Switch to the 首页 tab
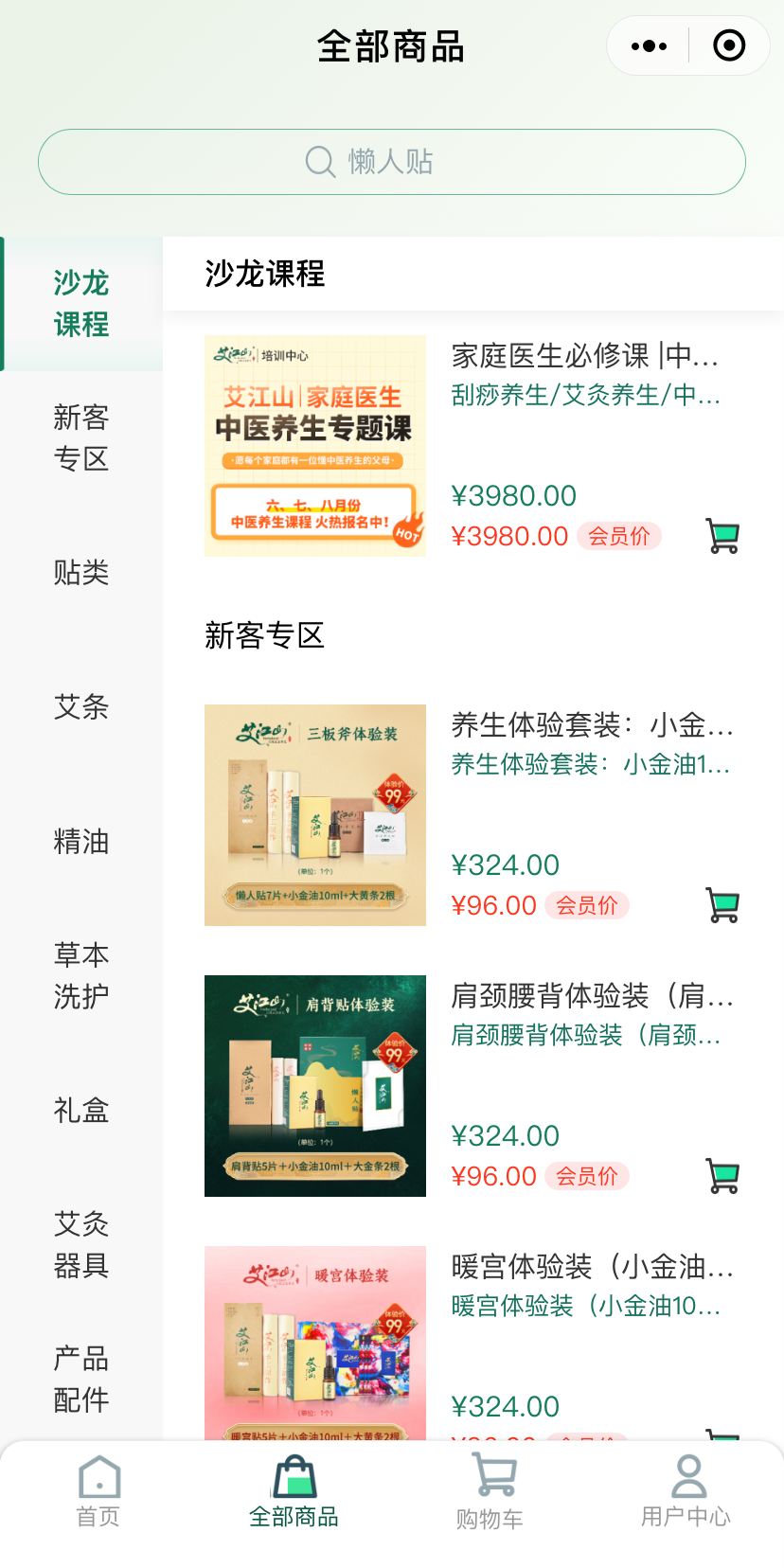The height and width of the screenshot is (1568, 784). pos(98,1492)
